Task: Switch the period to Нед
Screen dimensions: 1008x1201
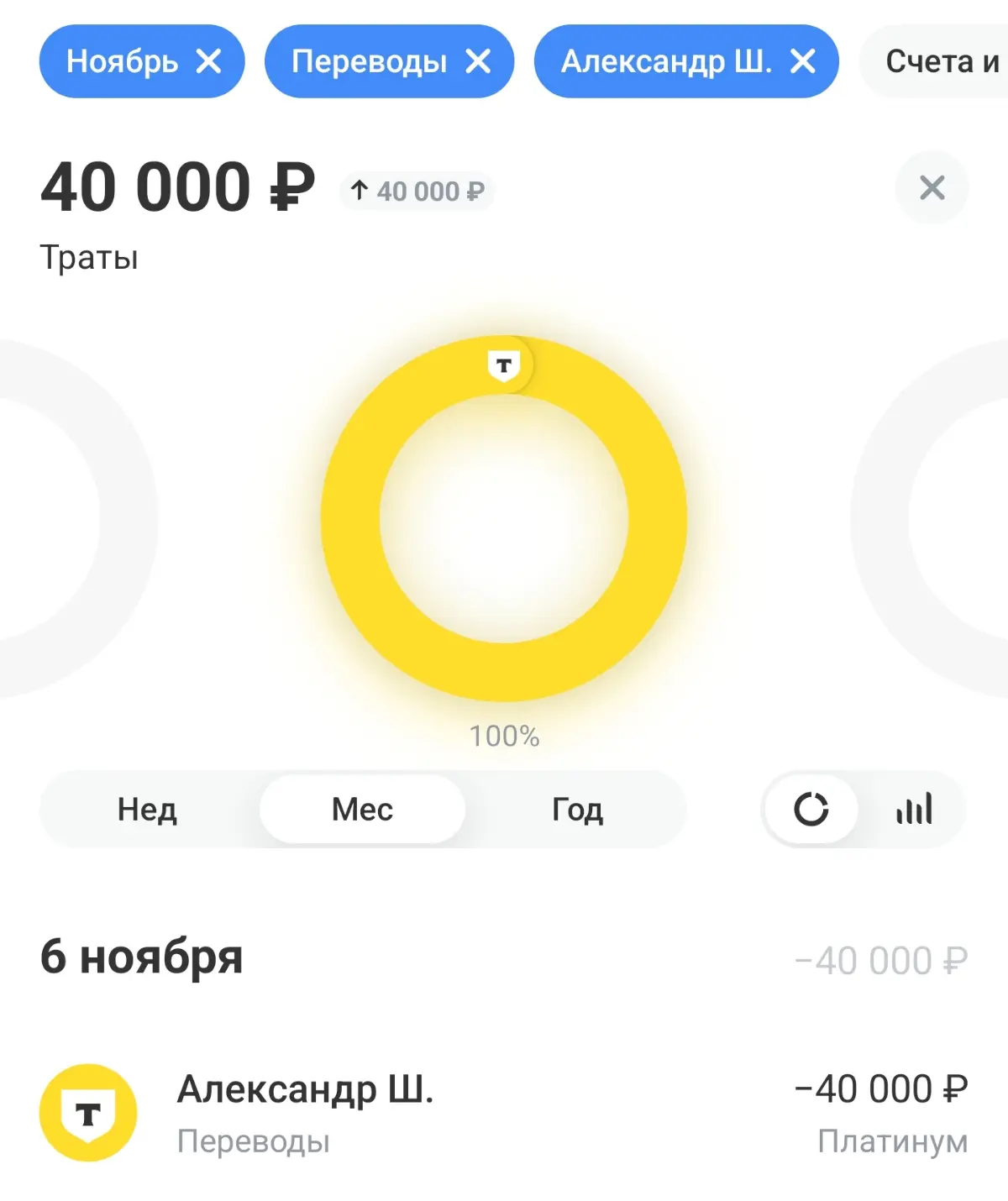Action: (147, 809)
